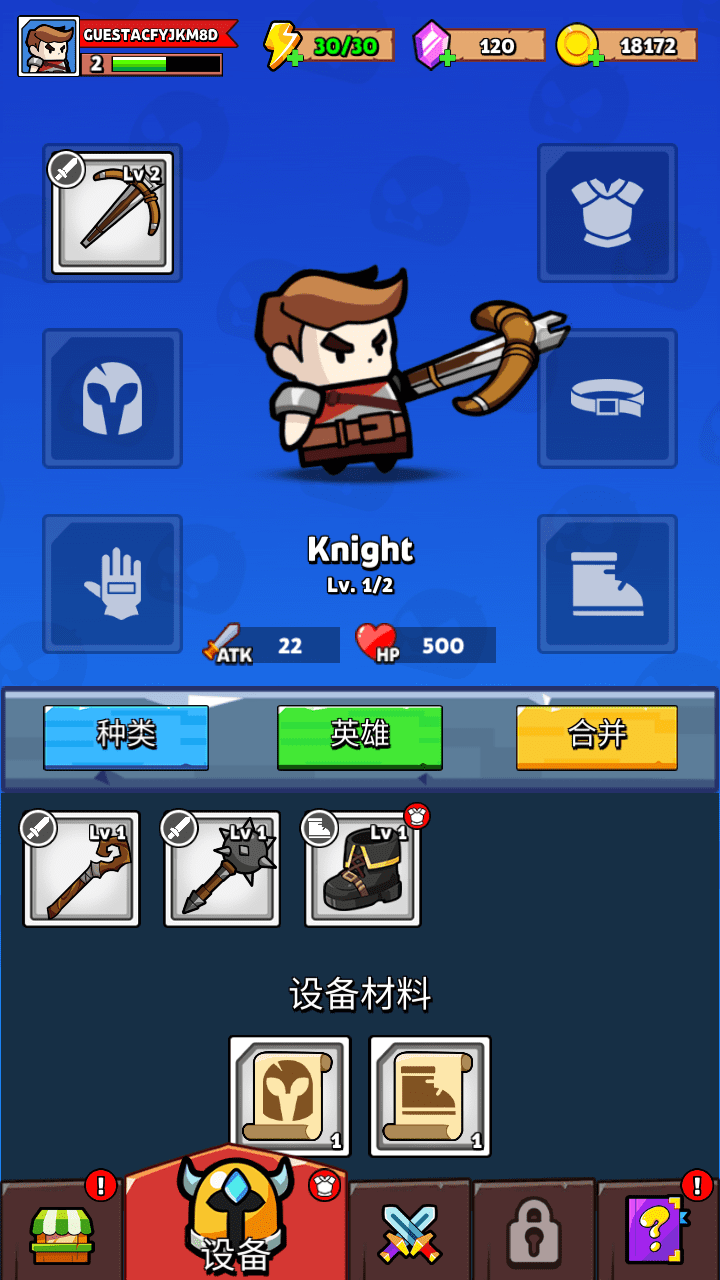Viewport: 720px width, 1280px height.
Task: Open the green 英雄 button
Action: [x=360, y=736]
